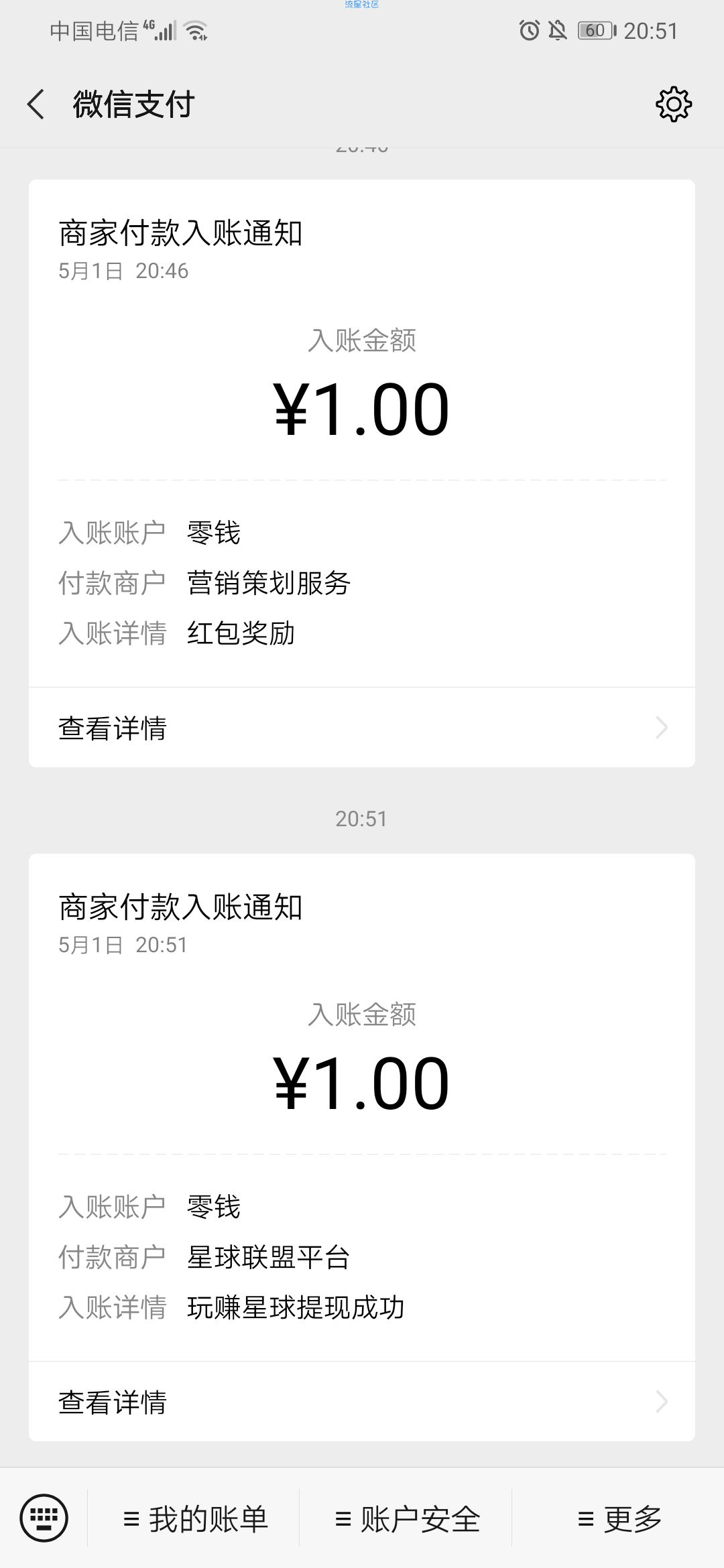This screenshot has width=724, height=1568.
Task: Open the settings gear icon
Action: 673,105
